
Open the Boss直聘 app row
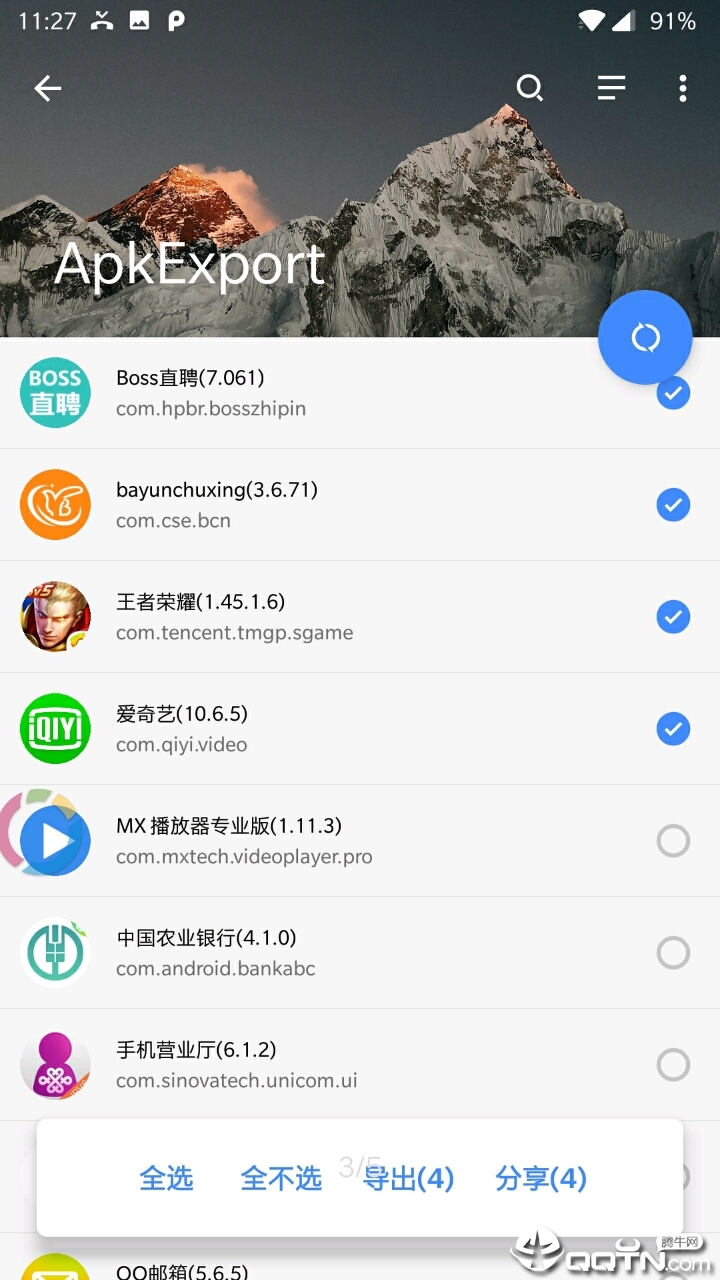click(300, 393)
